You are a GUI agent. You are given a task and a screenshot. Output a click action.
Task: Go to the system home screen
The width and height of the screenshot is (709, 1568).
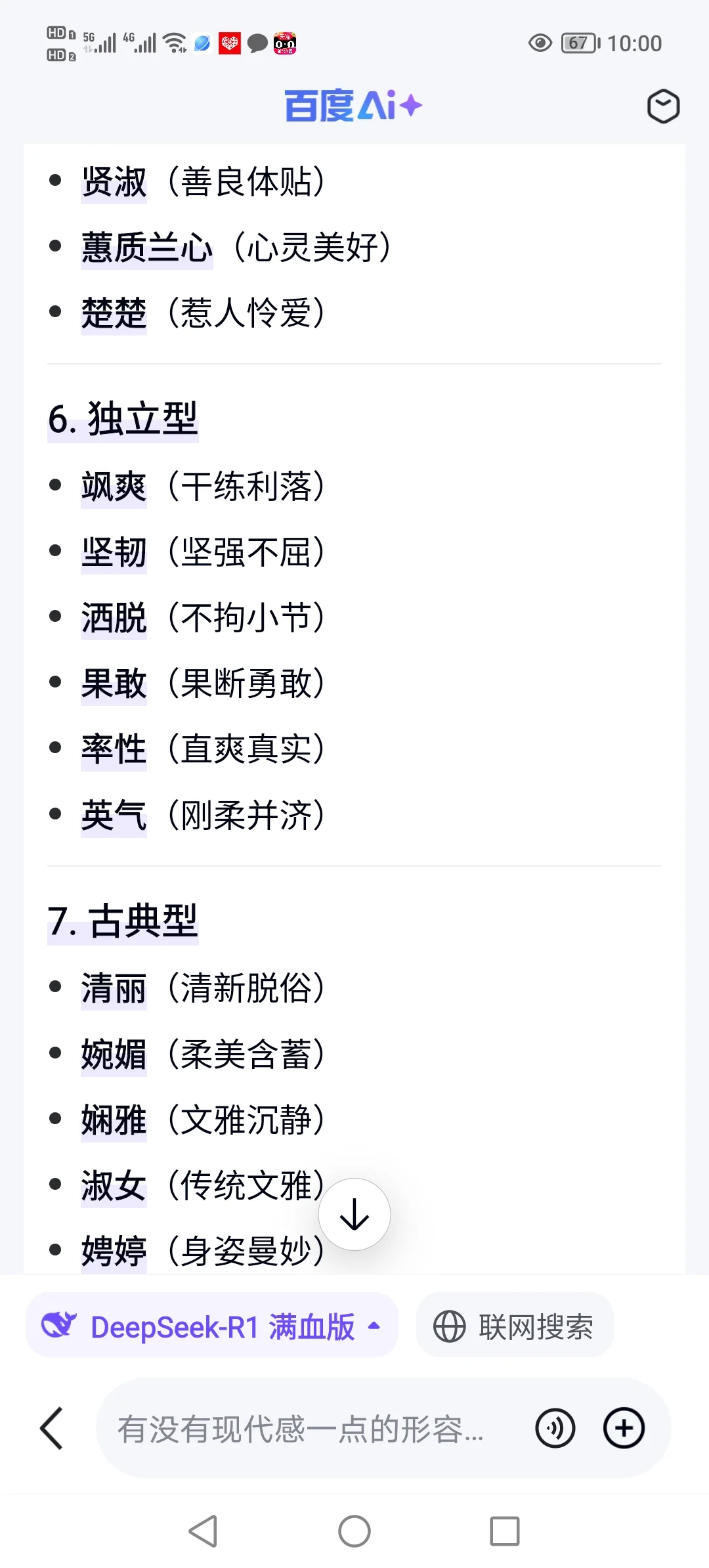coord(354,1531)
